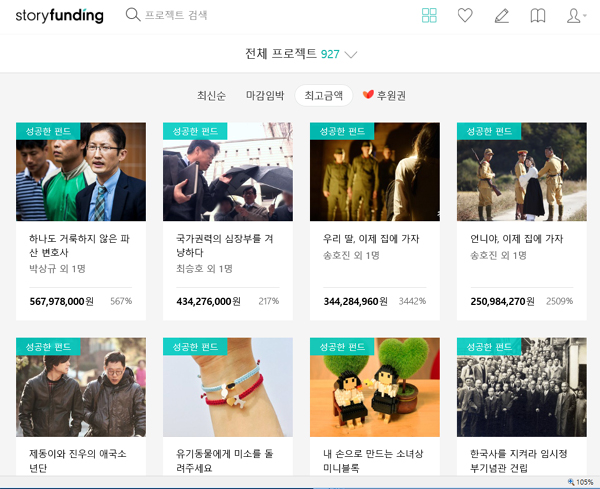The width and height of the screenshot is (600, 489).
Task: Open the user profile menu
Action: point(575,16)
